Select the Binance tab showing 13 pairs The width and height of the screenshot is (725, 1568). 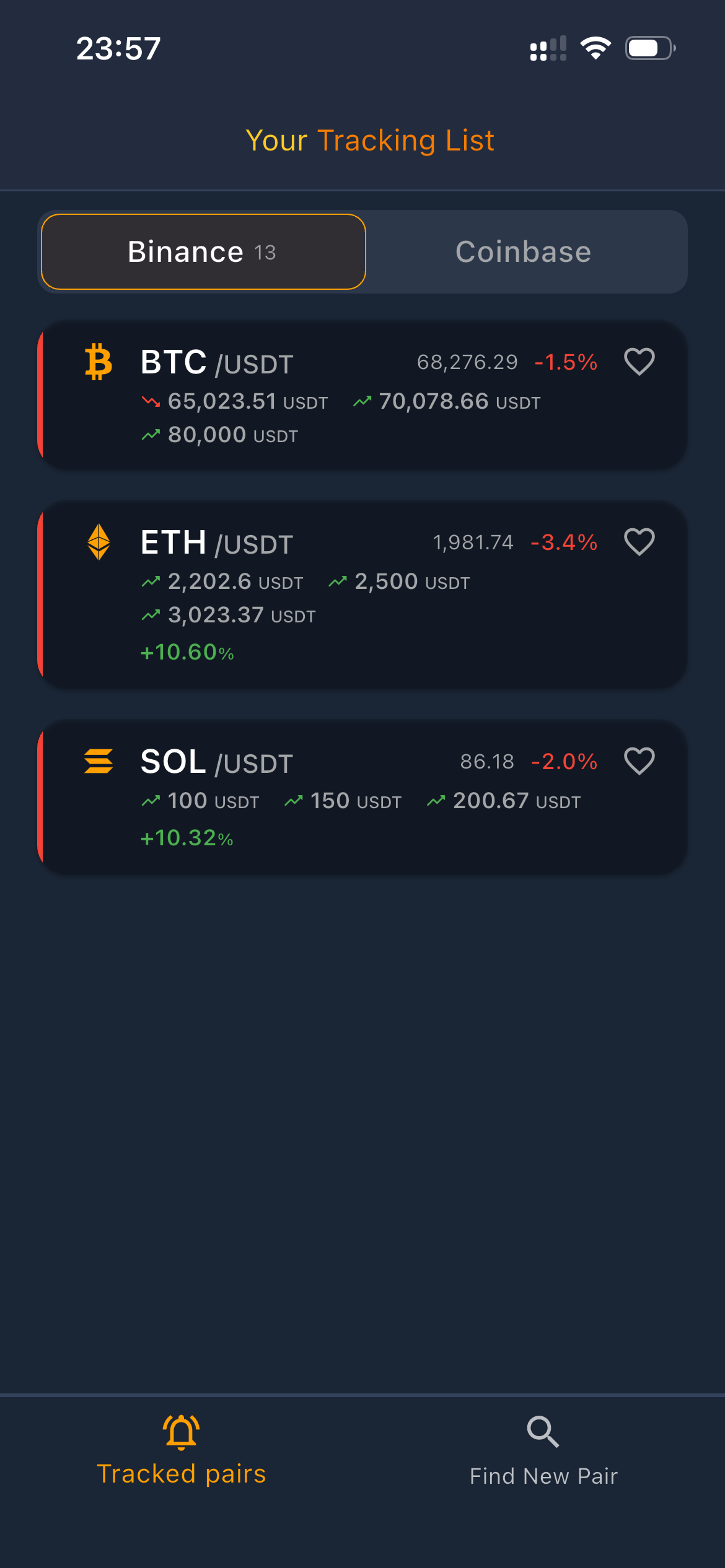(x=203, y=251)
